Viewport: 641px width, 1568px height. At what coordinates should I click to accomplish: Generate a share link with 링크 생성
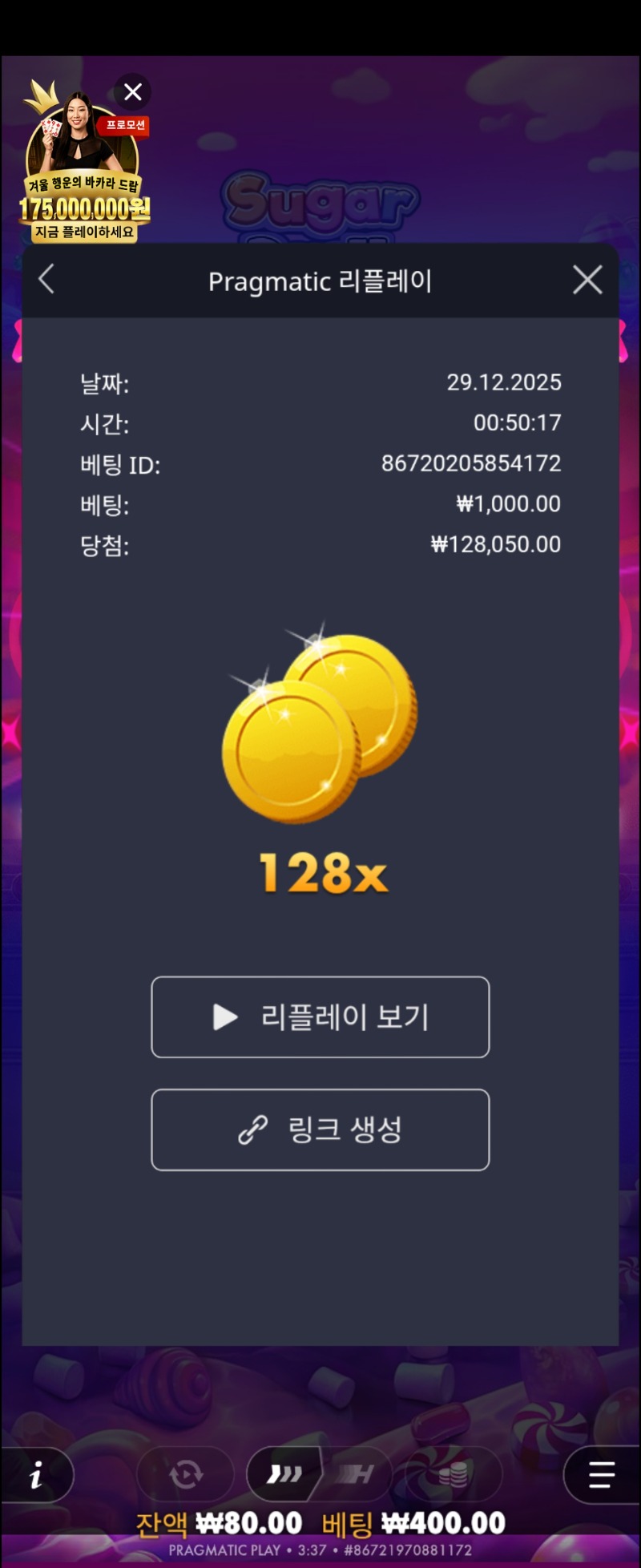tap(320, 1130)
